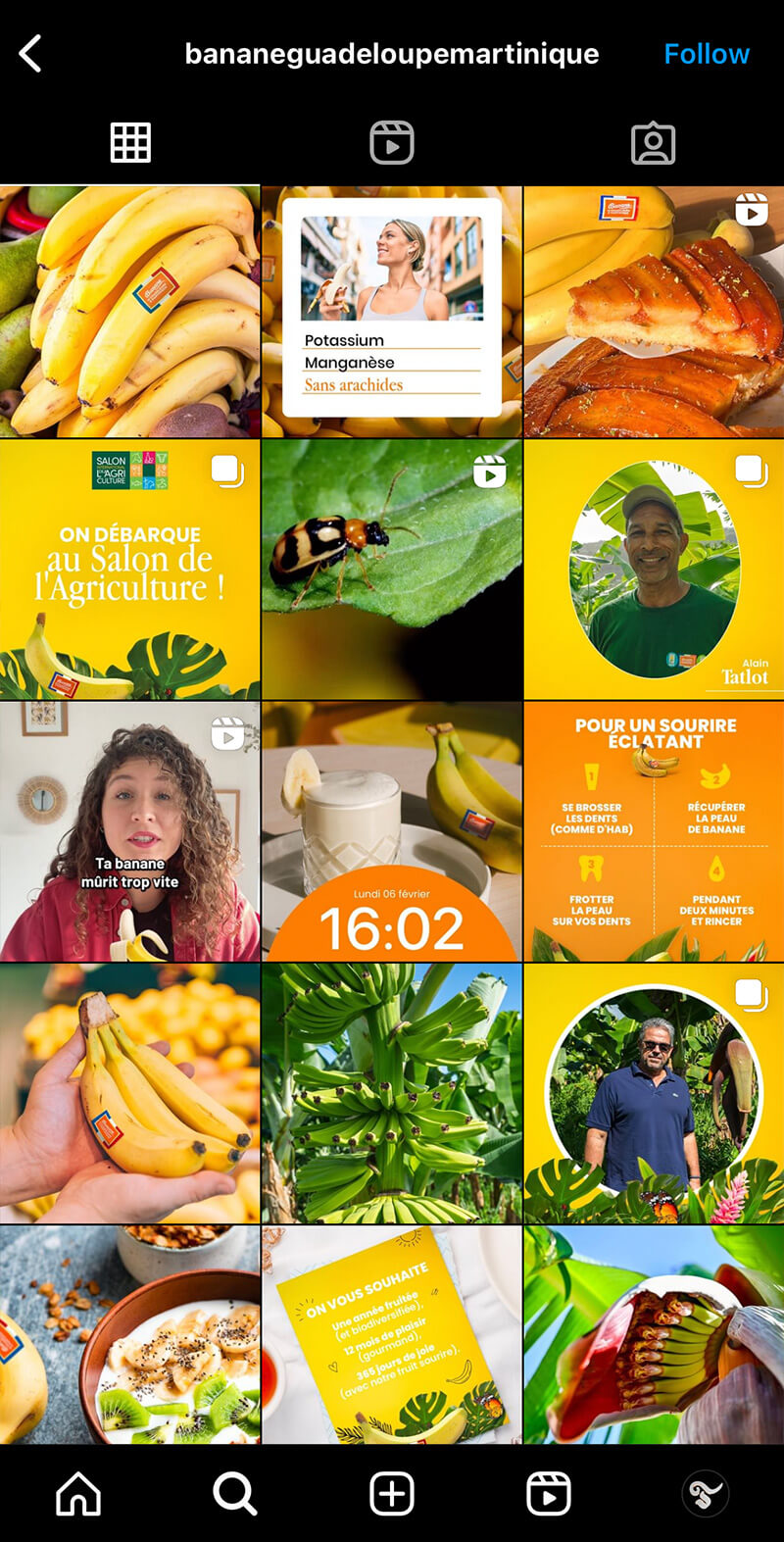Create a new post
The height and width of the screenshot is (1542, 784).
click(x=391, y=1494)
